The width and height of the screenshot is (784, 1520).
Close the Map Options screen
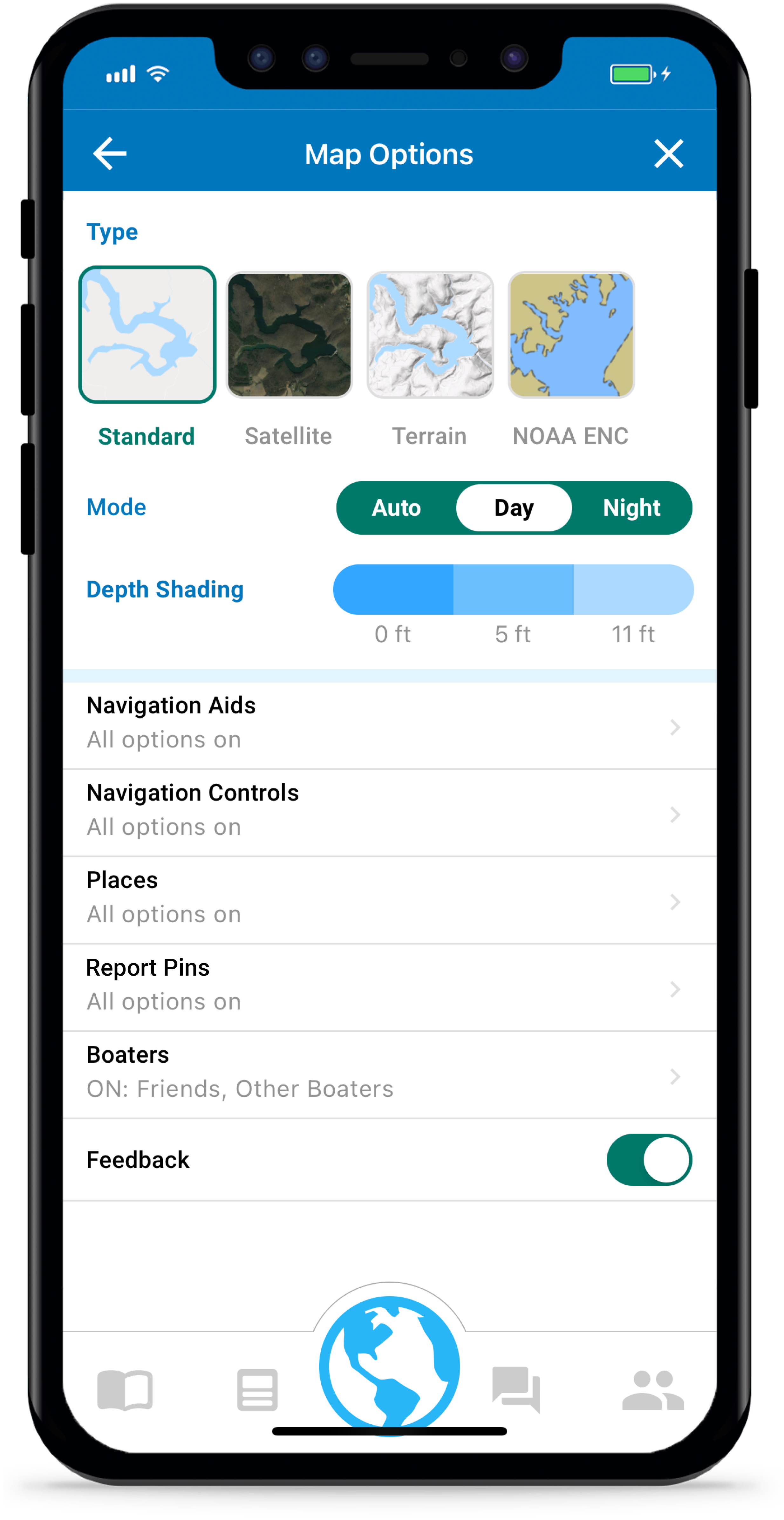[668, 153]
